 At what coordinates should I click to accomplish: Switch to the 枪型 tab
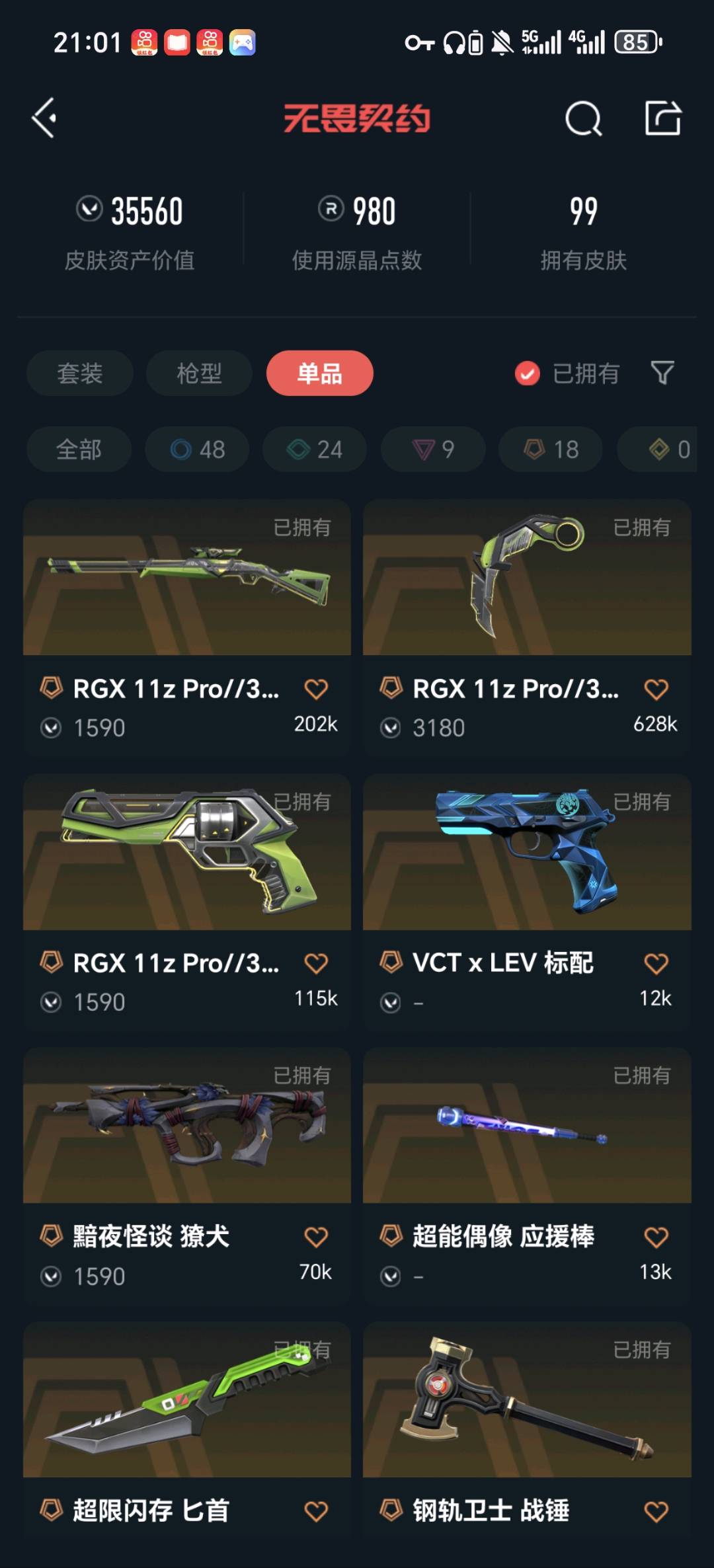pyautogui.click(x=199, y=373)
